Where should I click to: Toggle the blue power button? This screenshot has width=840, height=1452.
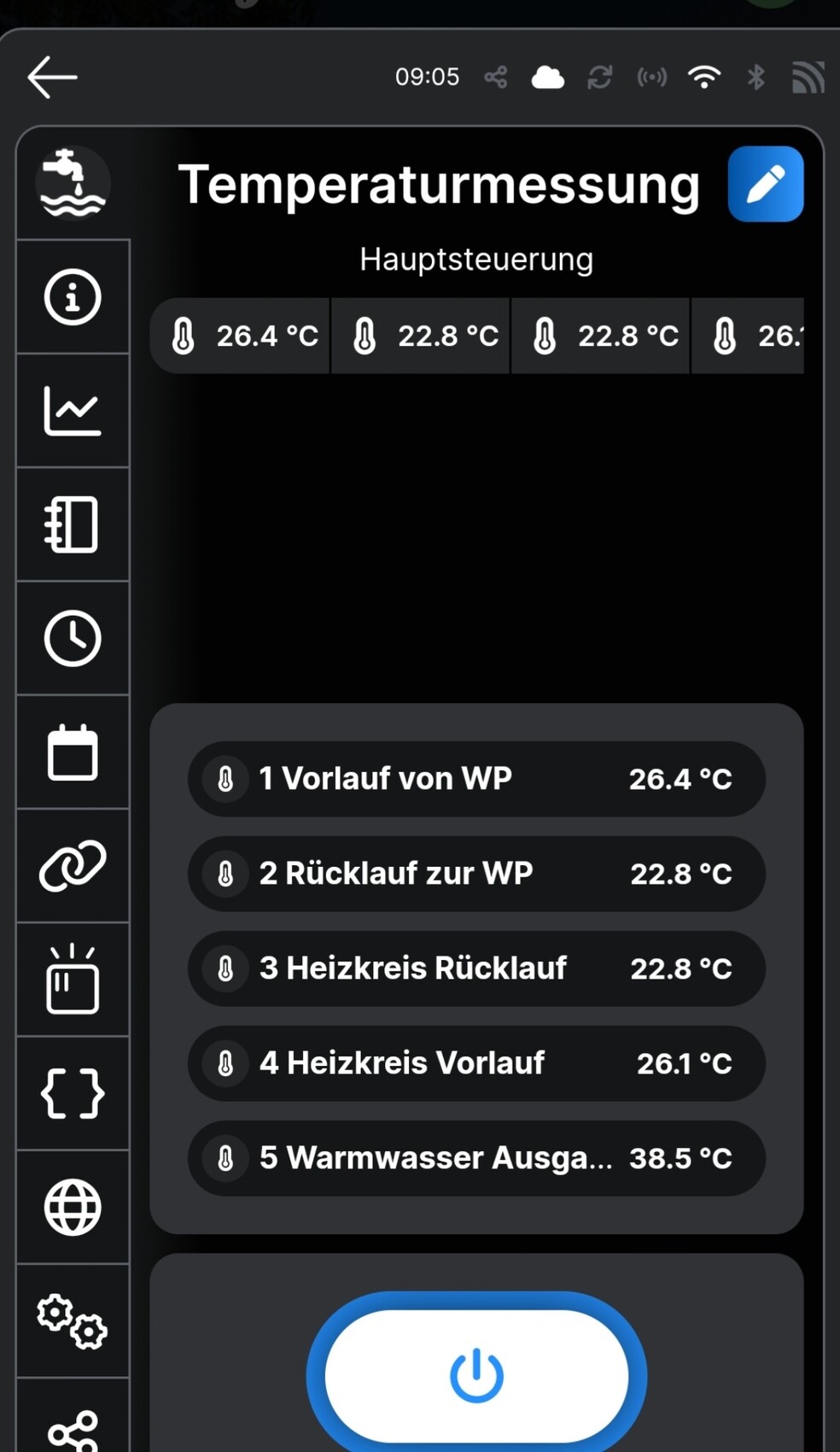coord(476,1376)
